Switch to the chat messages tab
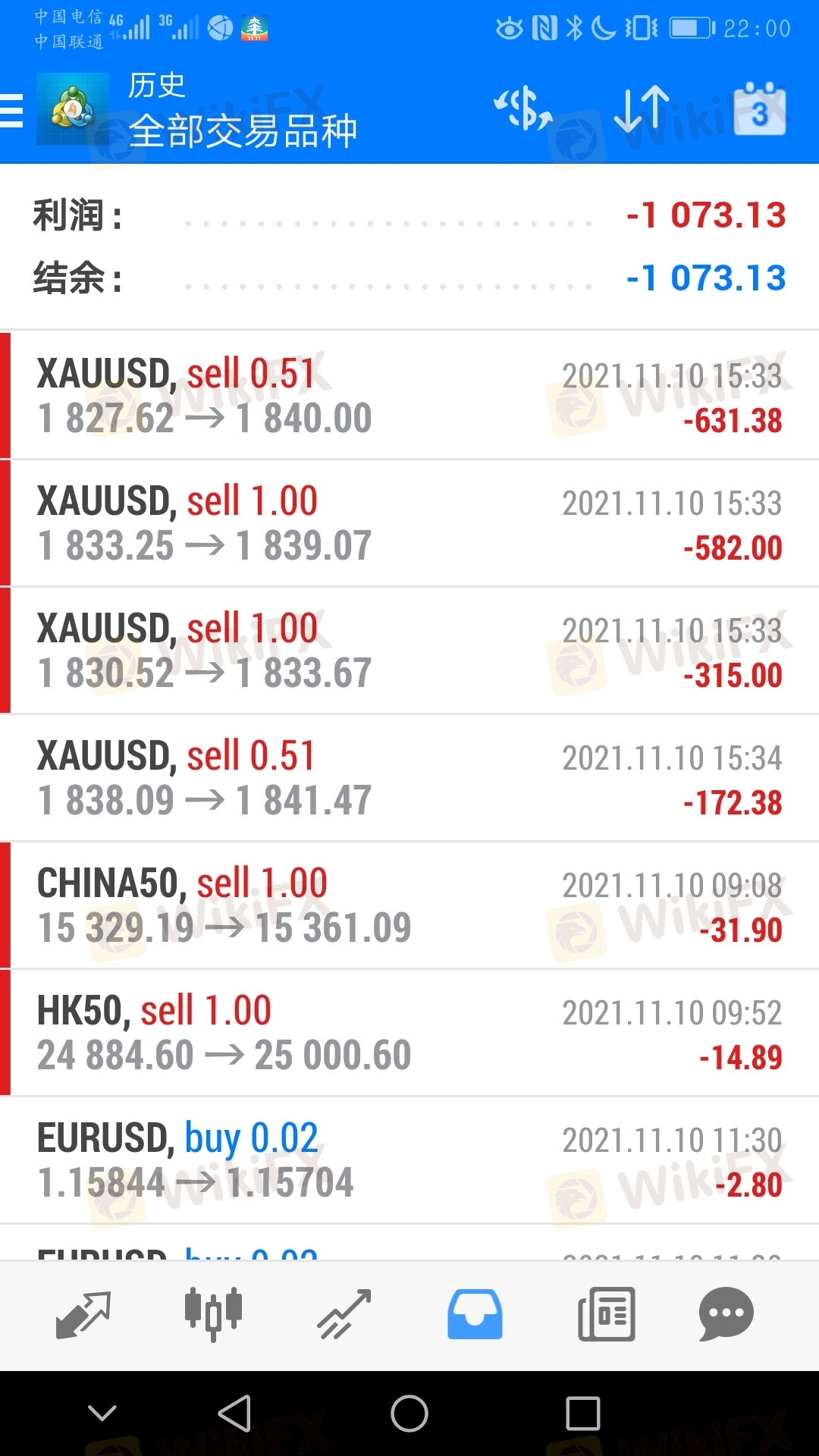The image size is (819, 1456). [x=726, y=1314]
